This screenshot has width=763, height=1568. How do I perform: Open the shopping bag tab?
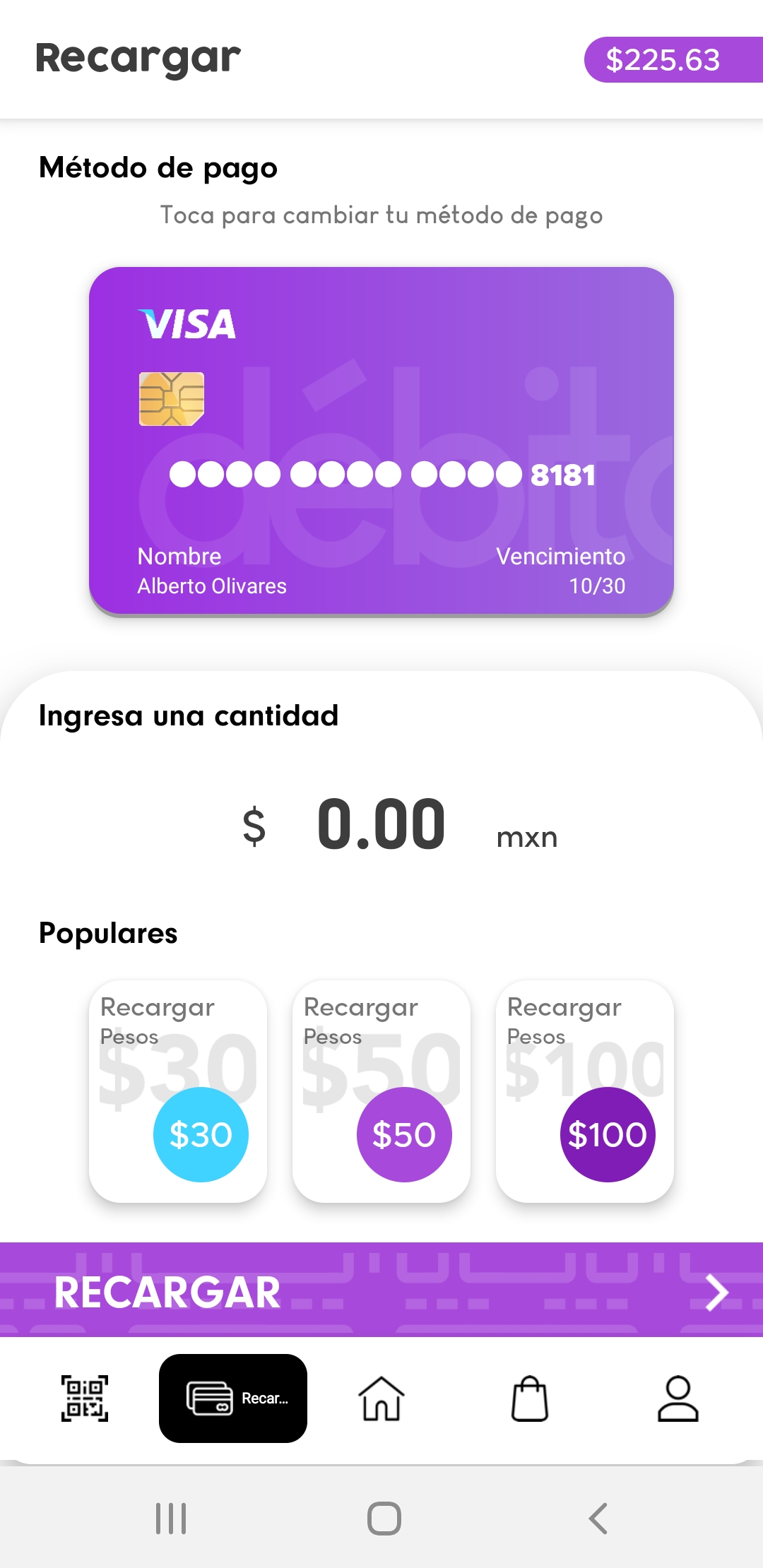coord(530,1398)
